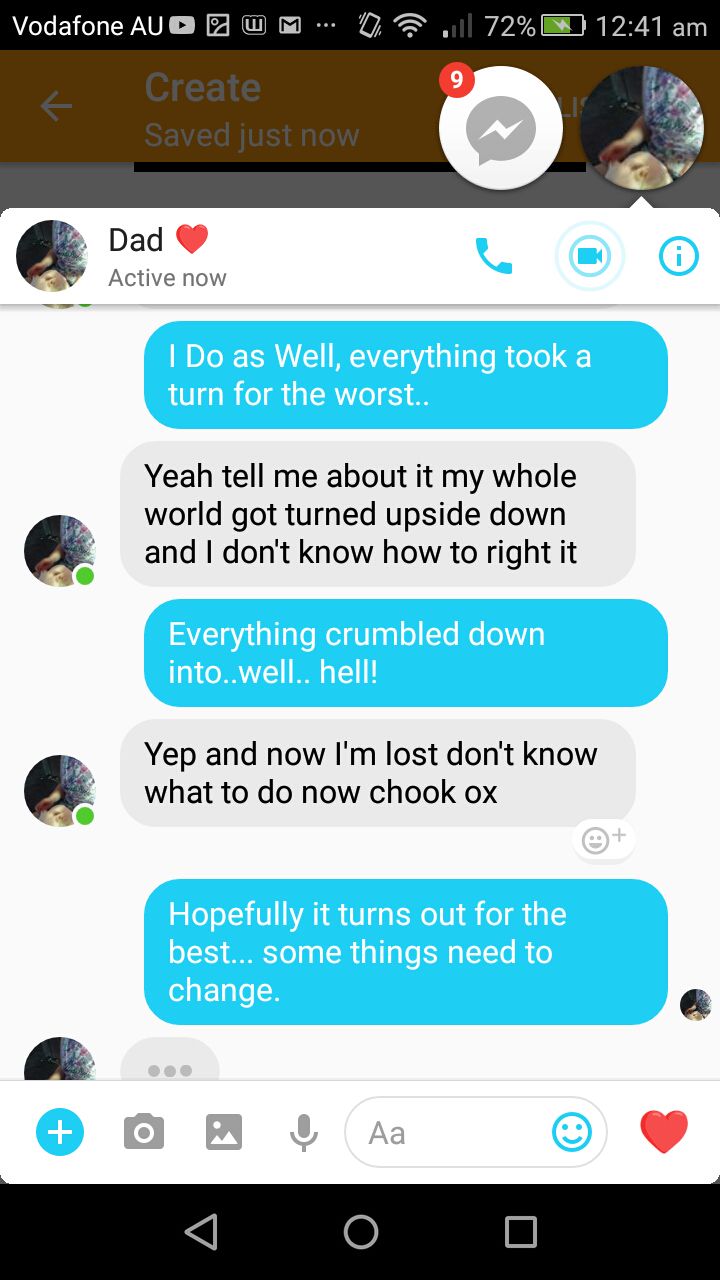Record a voice message with microphone
Viewport: 720px width, 1280px height.
[x=303, y=1132]
